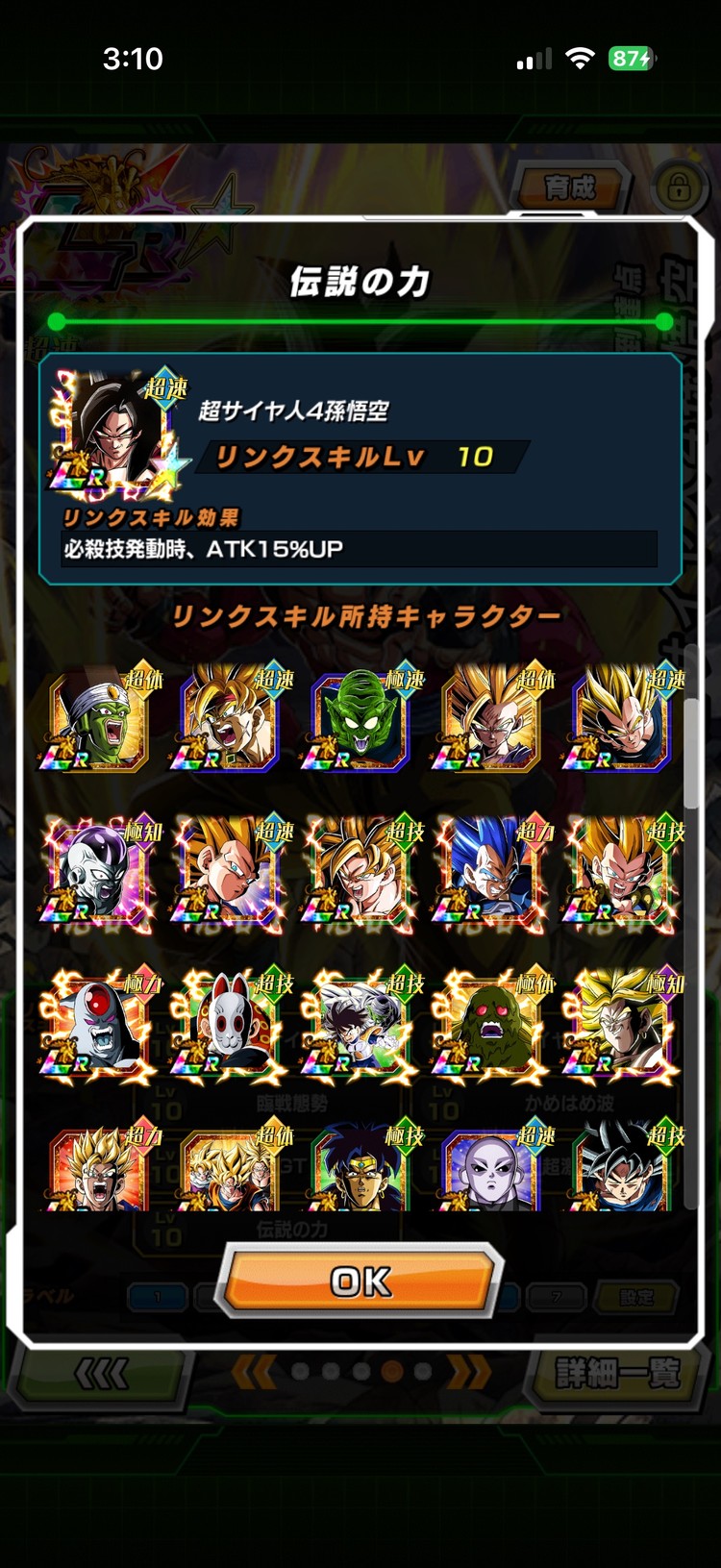Select the Jiren 超速 character icon
Viewport: 721px width, 1568px height.
point(490,1168)
